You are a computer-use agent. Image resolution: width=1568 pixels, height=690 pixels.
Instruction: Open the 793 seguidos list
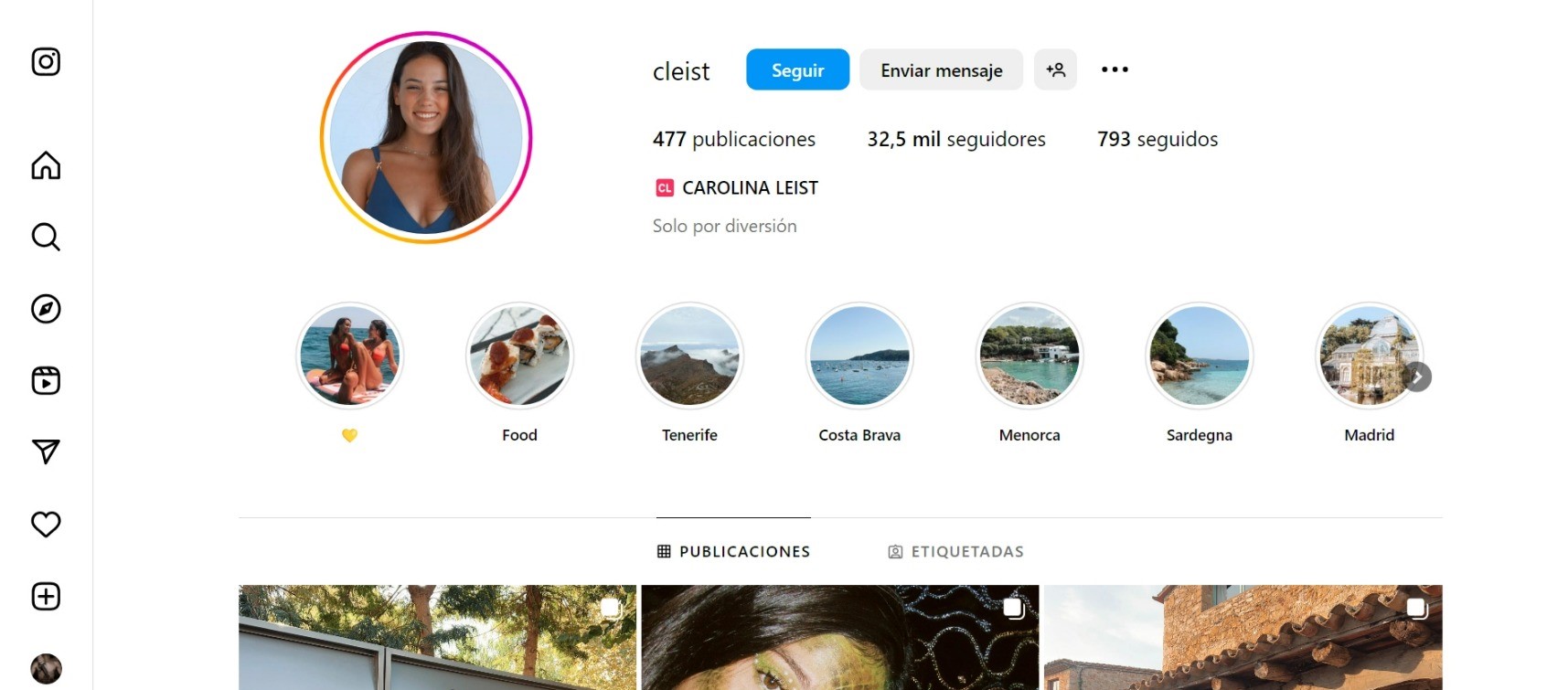click(1157, 139)
